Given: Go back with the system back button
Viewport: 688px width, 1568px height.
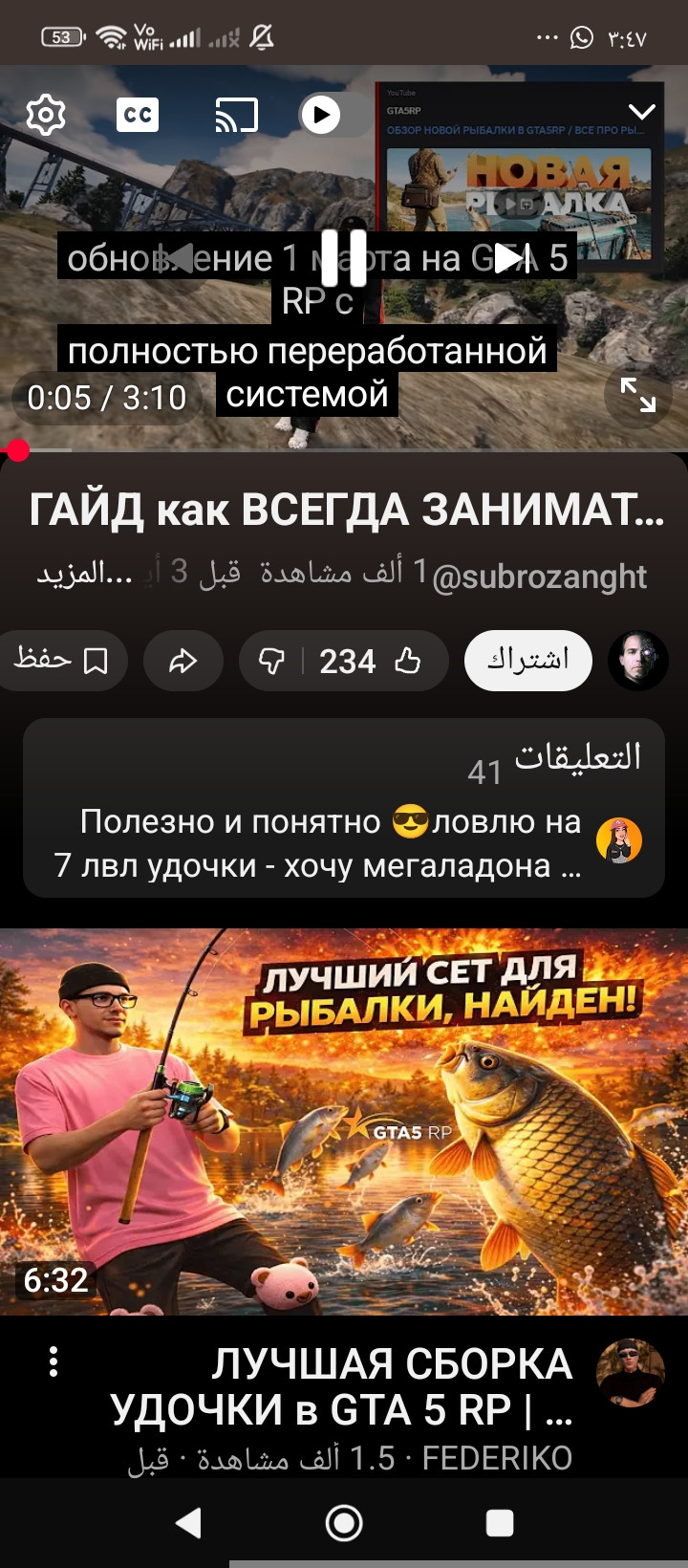Looking at the screenshot, I should 188,1523.
